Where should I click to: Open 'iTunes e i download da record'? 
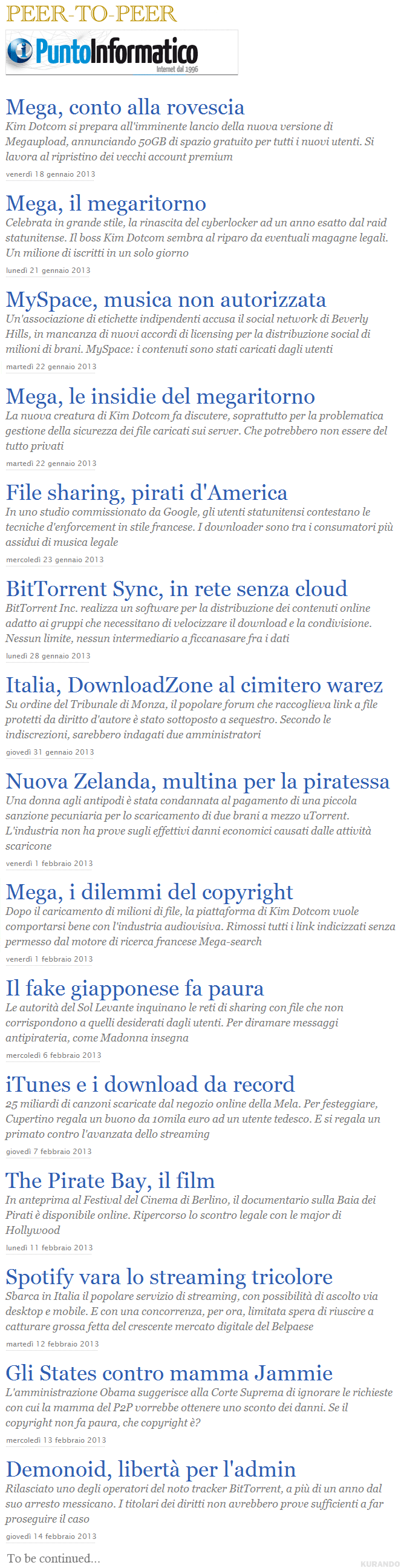(x=149, y=1084)
